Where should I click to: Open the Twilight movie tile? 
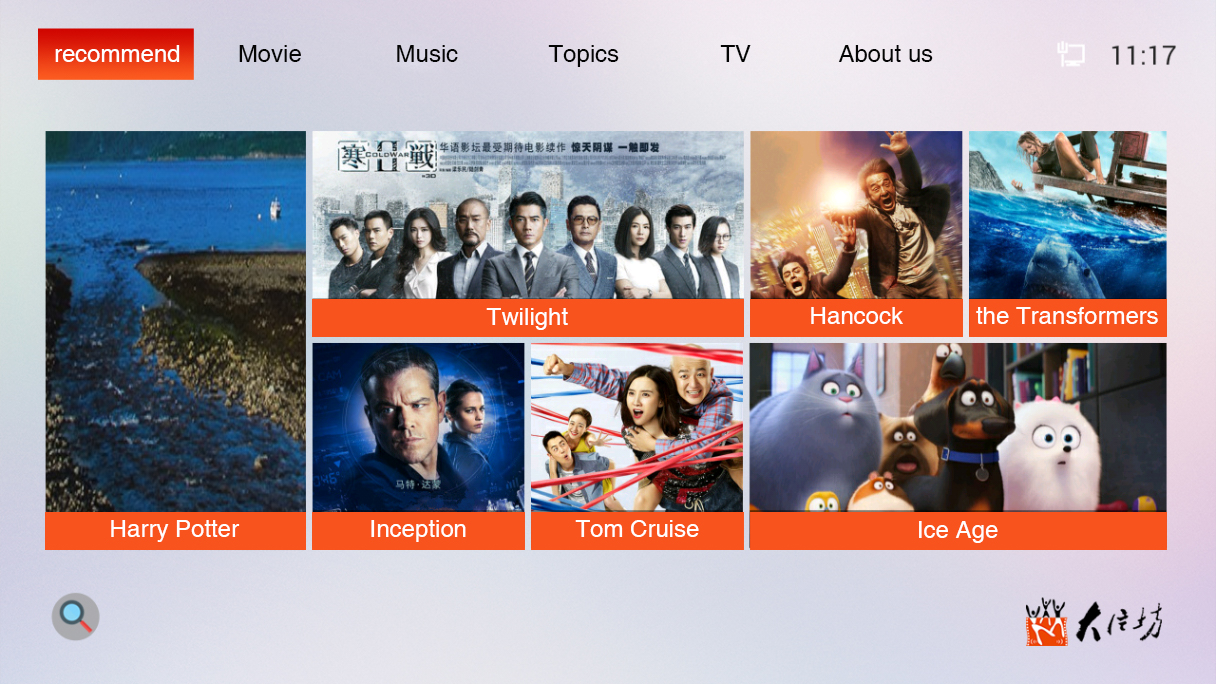coord(527,234)
